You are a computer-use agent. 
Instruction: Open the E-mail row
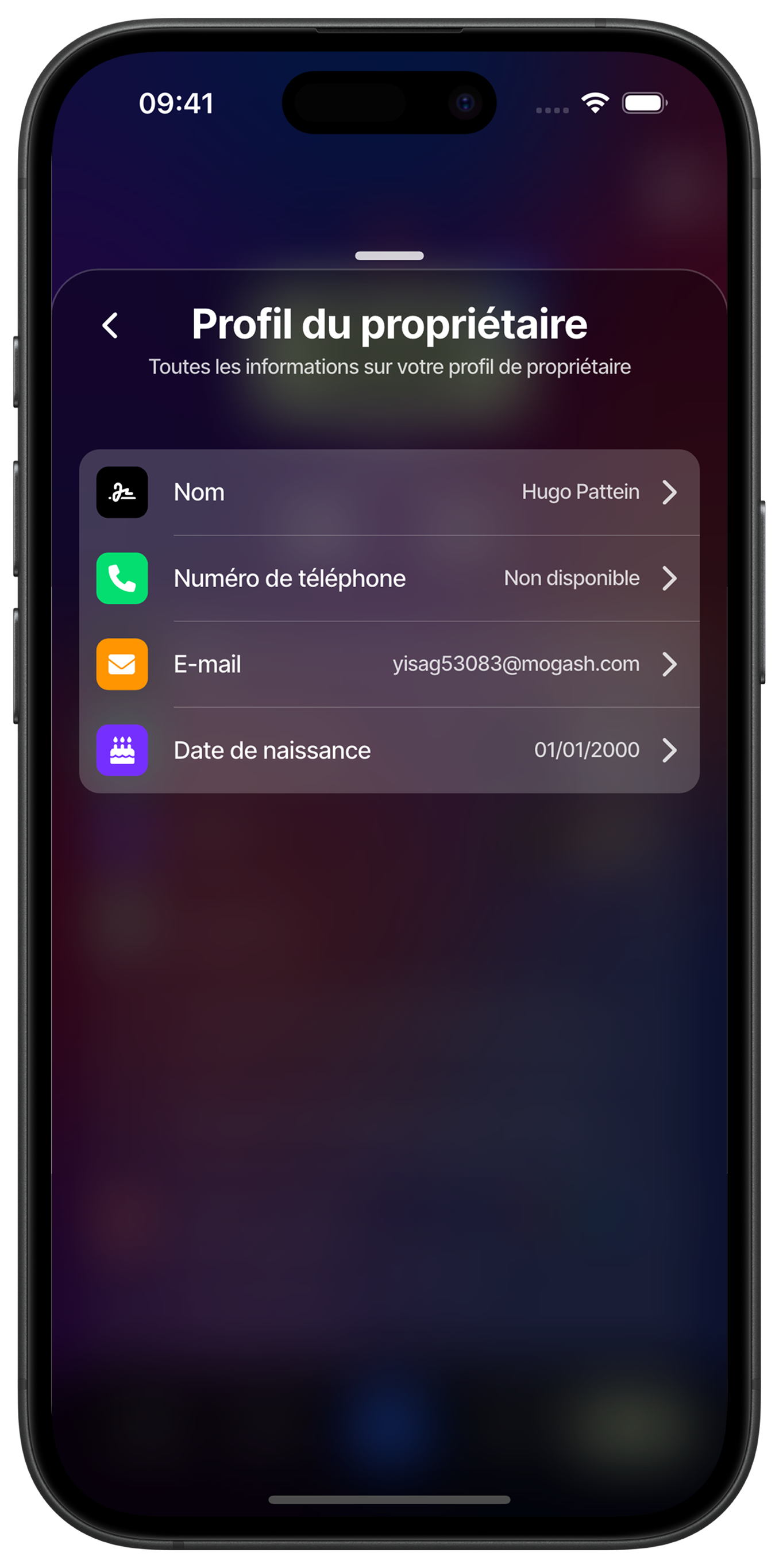pos(389,664)
